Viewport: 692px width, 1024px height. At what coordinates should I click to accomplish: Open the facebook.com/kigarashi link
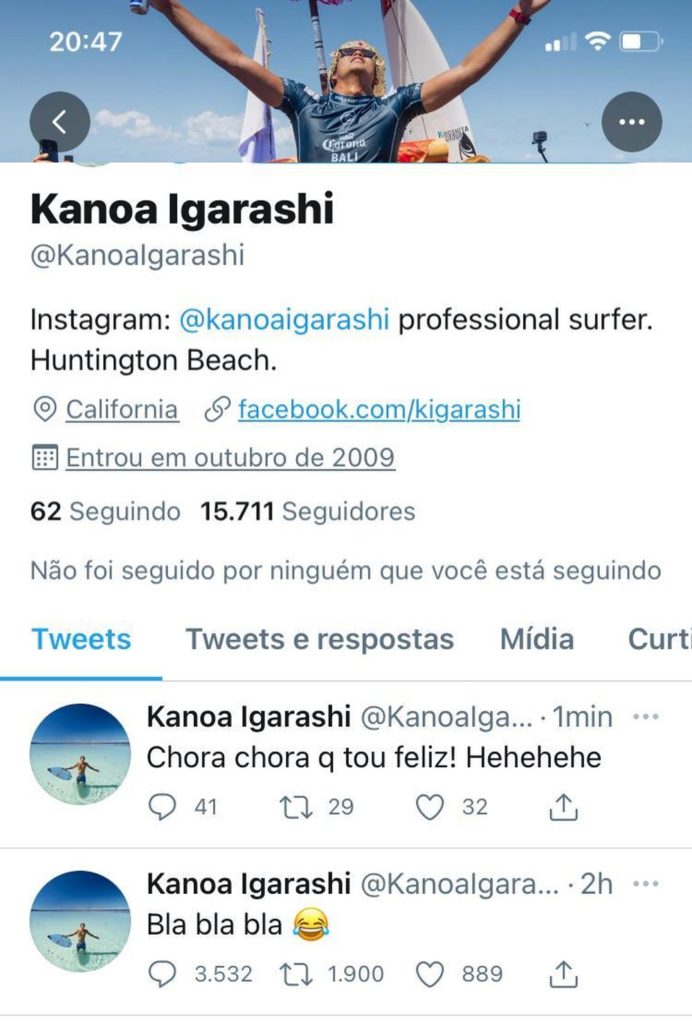click(x=379, y=409)
